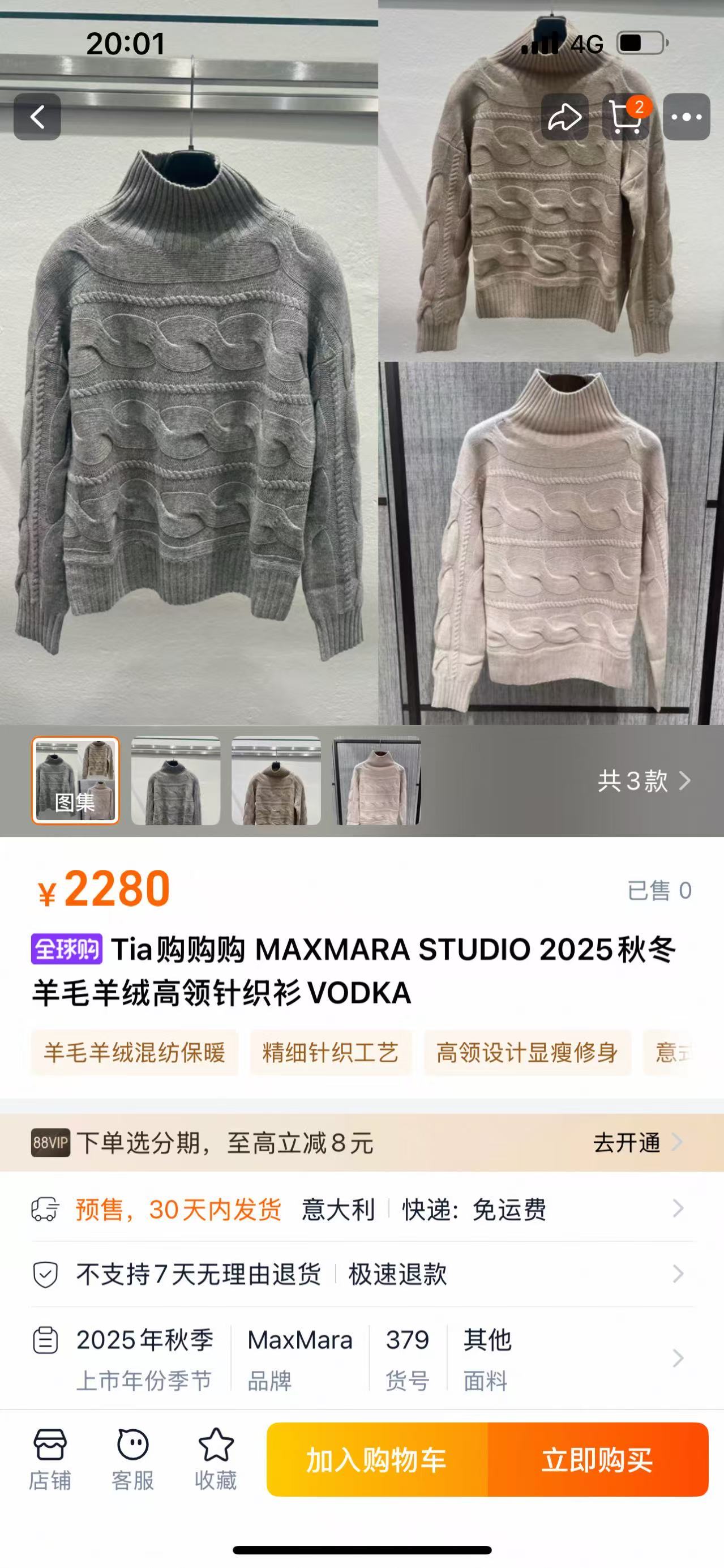Buy now with 立即购买
The height and width of the screenshot is (1568, 724).
point(597,1460)
